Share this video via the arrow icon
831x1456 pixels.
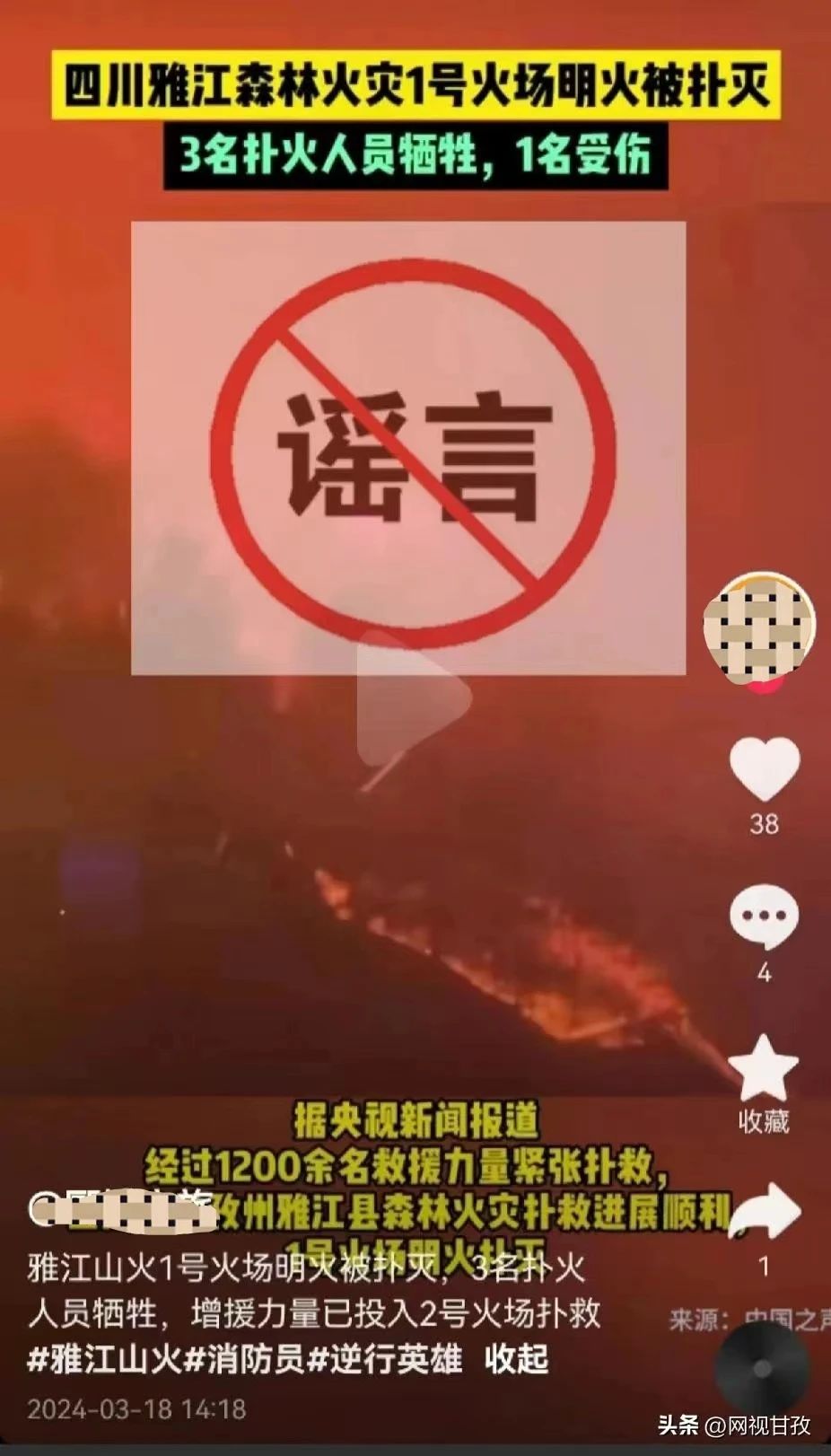click(x=764, y=1212)
